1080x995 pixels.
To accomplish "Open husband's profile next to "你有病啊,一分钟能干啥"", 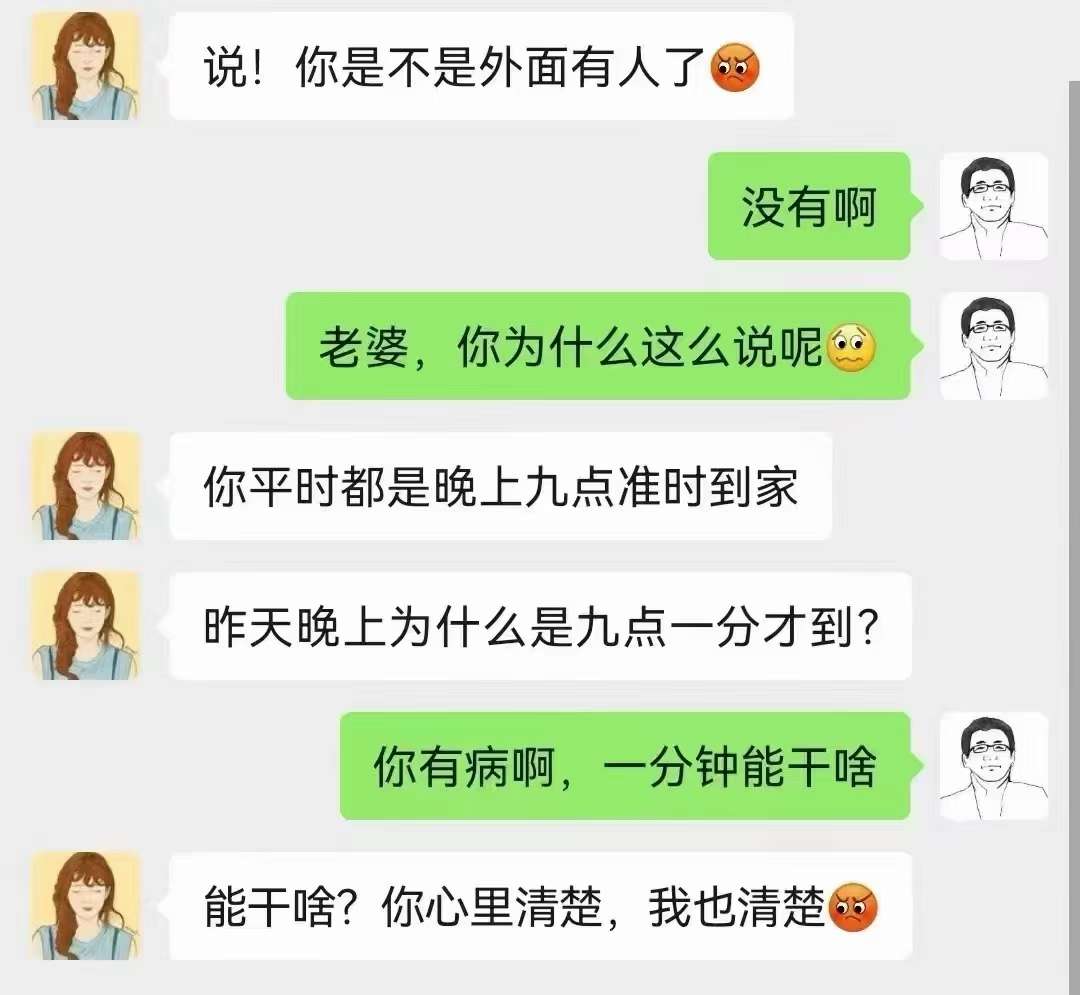I will tap(993, 766).
